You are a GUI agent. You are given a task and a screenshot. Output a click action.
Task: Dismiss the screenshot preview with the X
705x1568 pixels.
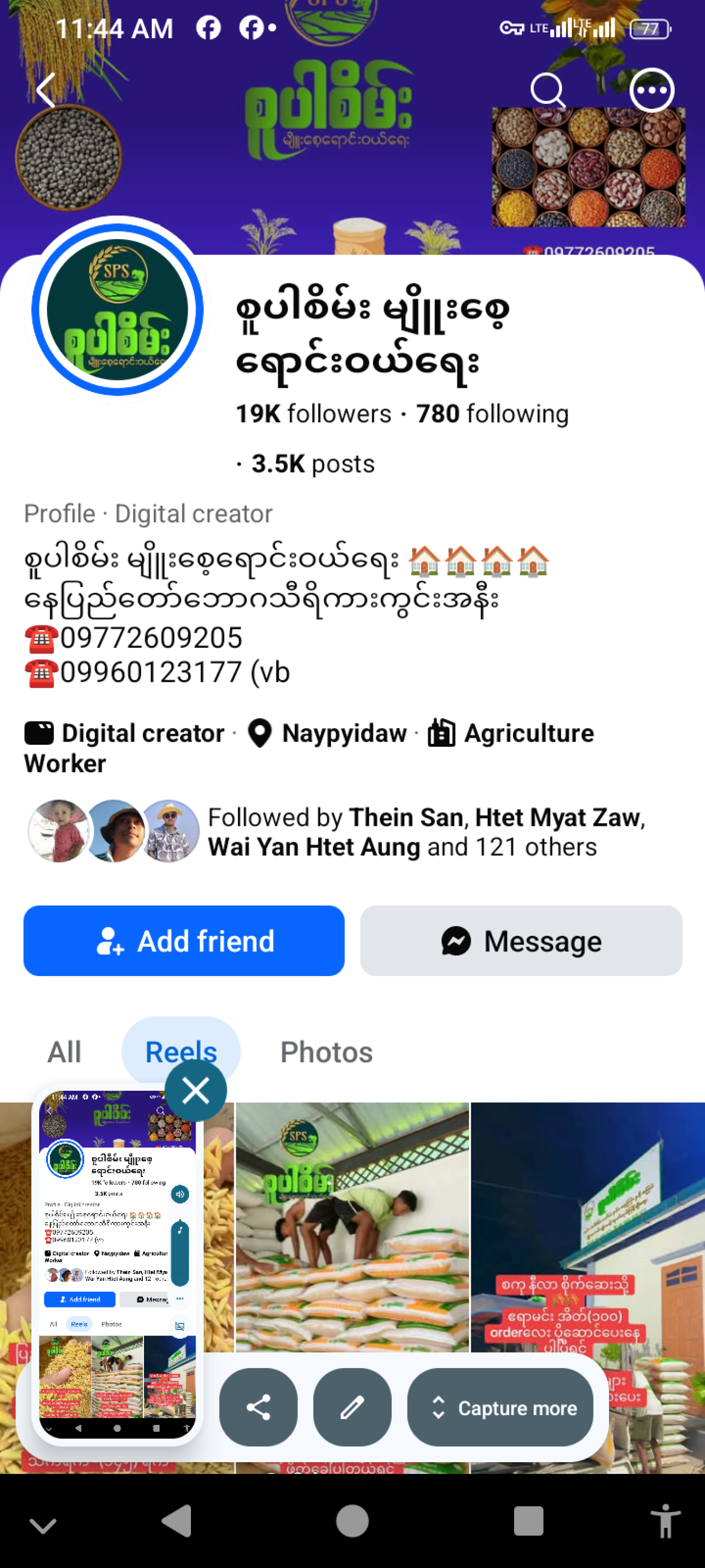pyautogui.click(x=195, y=1091)
